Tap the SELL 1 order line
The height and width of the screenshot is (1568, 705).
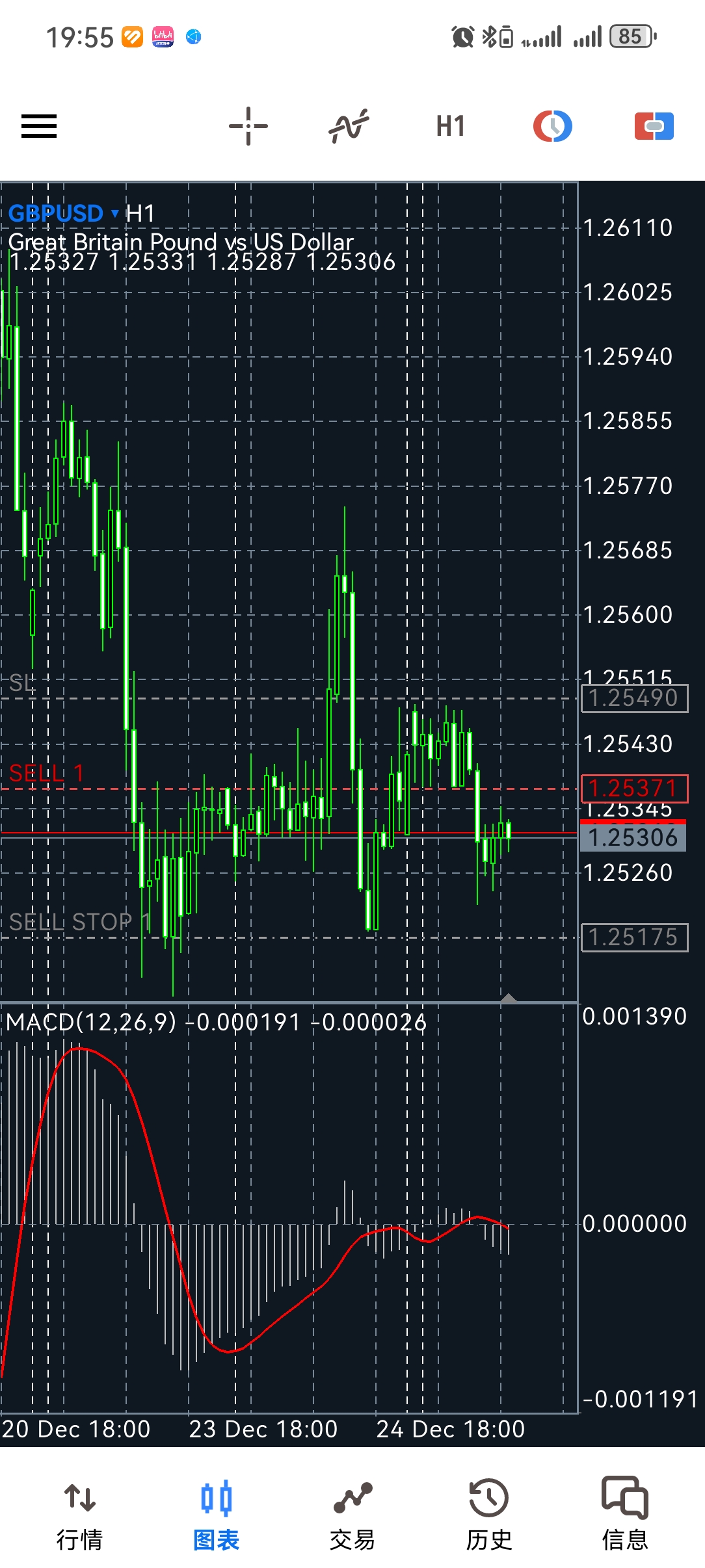tap(47, 774)
